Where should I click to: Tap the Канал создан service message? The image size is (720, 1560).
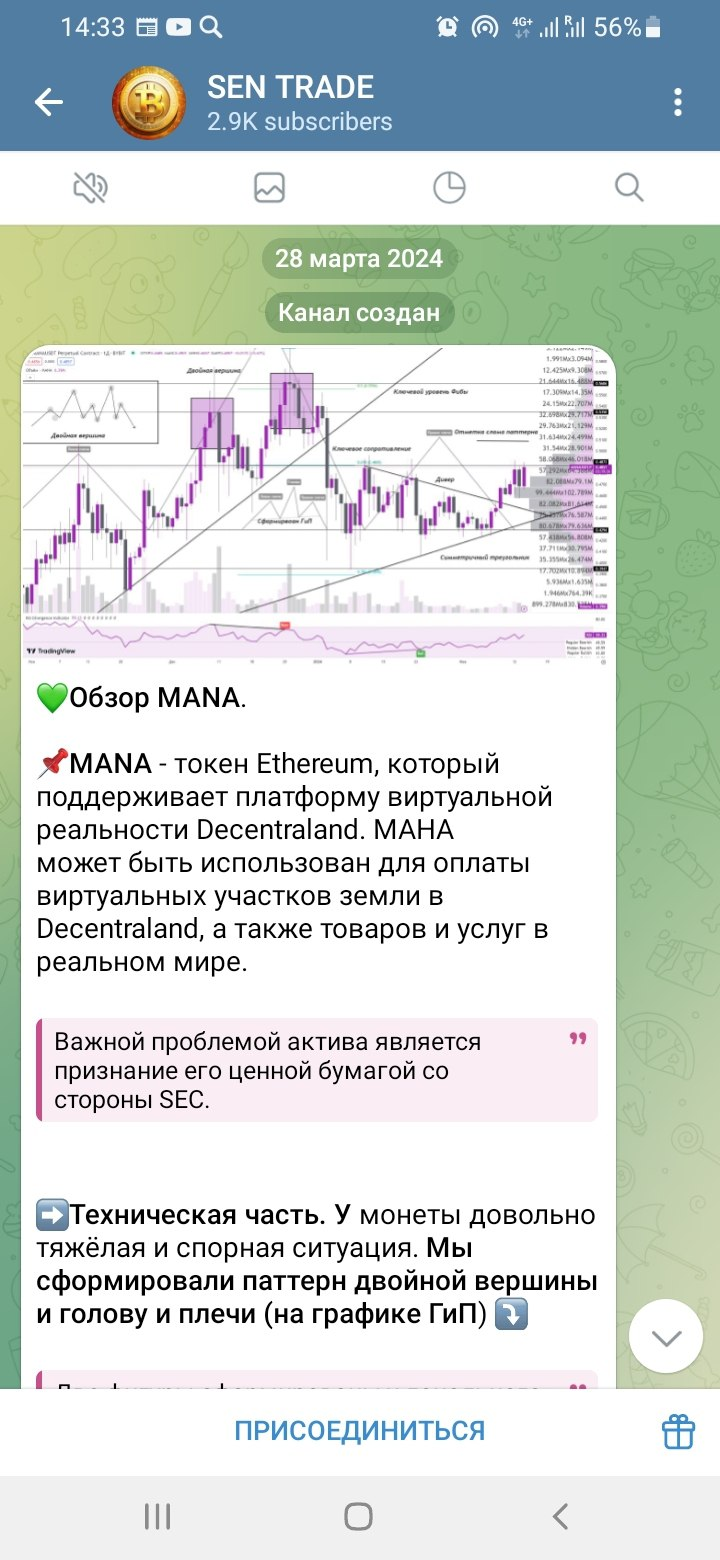[x=358, y=312]
